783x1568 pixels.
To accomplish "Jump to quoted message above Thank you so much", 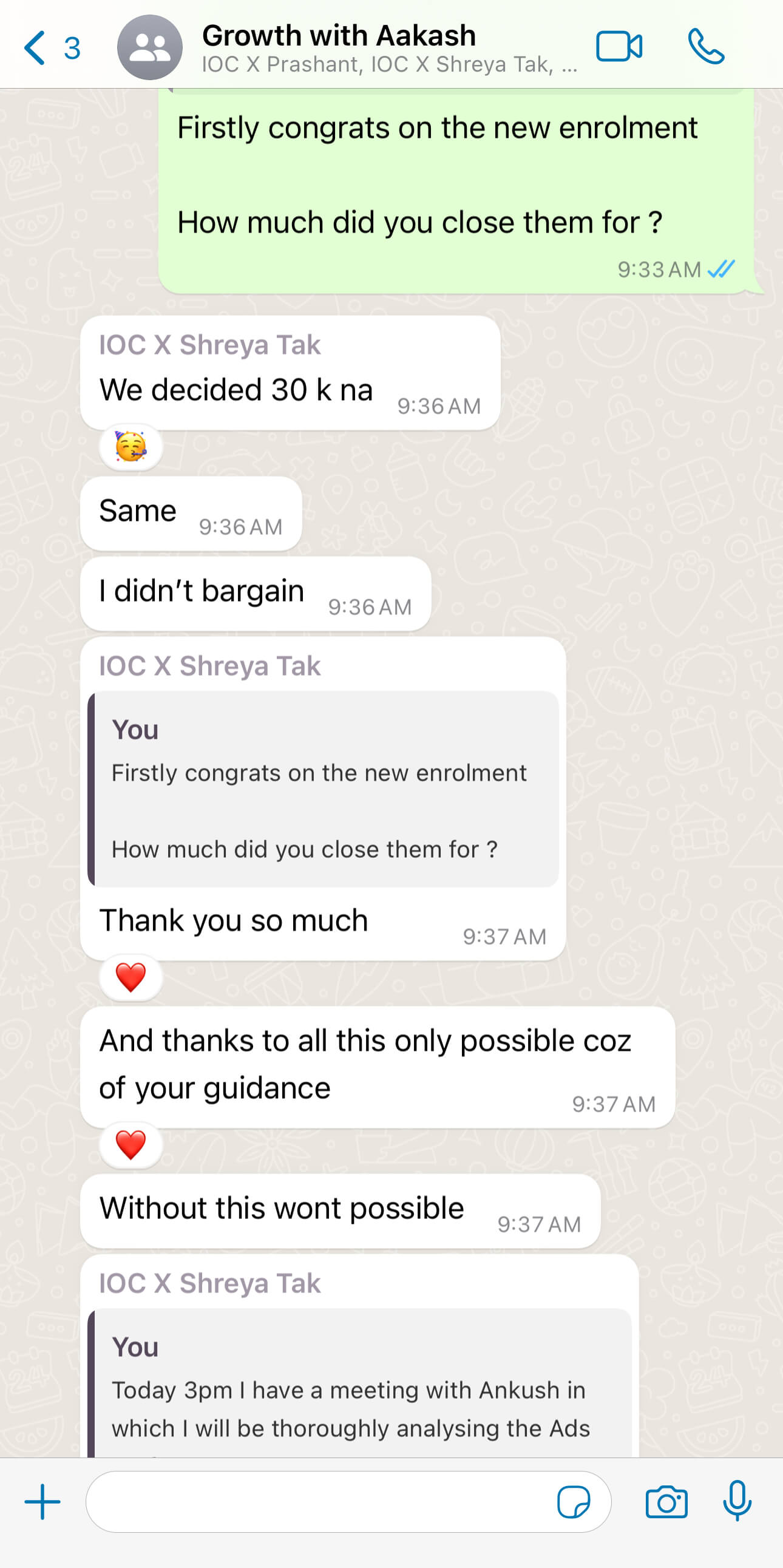I will [322, 789].
